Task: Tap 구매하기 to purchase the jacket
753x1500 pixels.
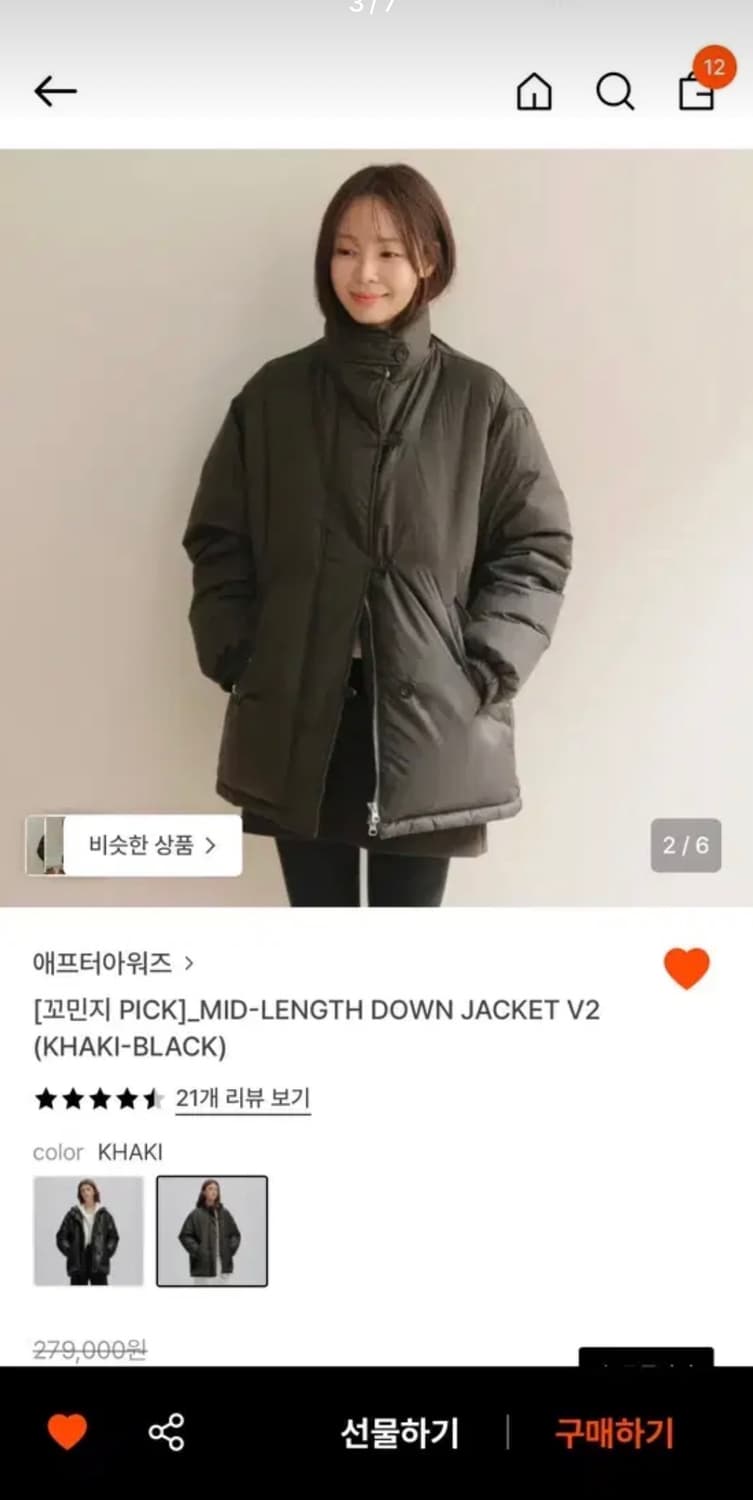Action: 611,1434
